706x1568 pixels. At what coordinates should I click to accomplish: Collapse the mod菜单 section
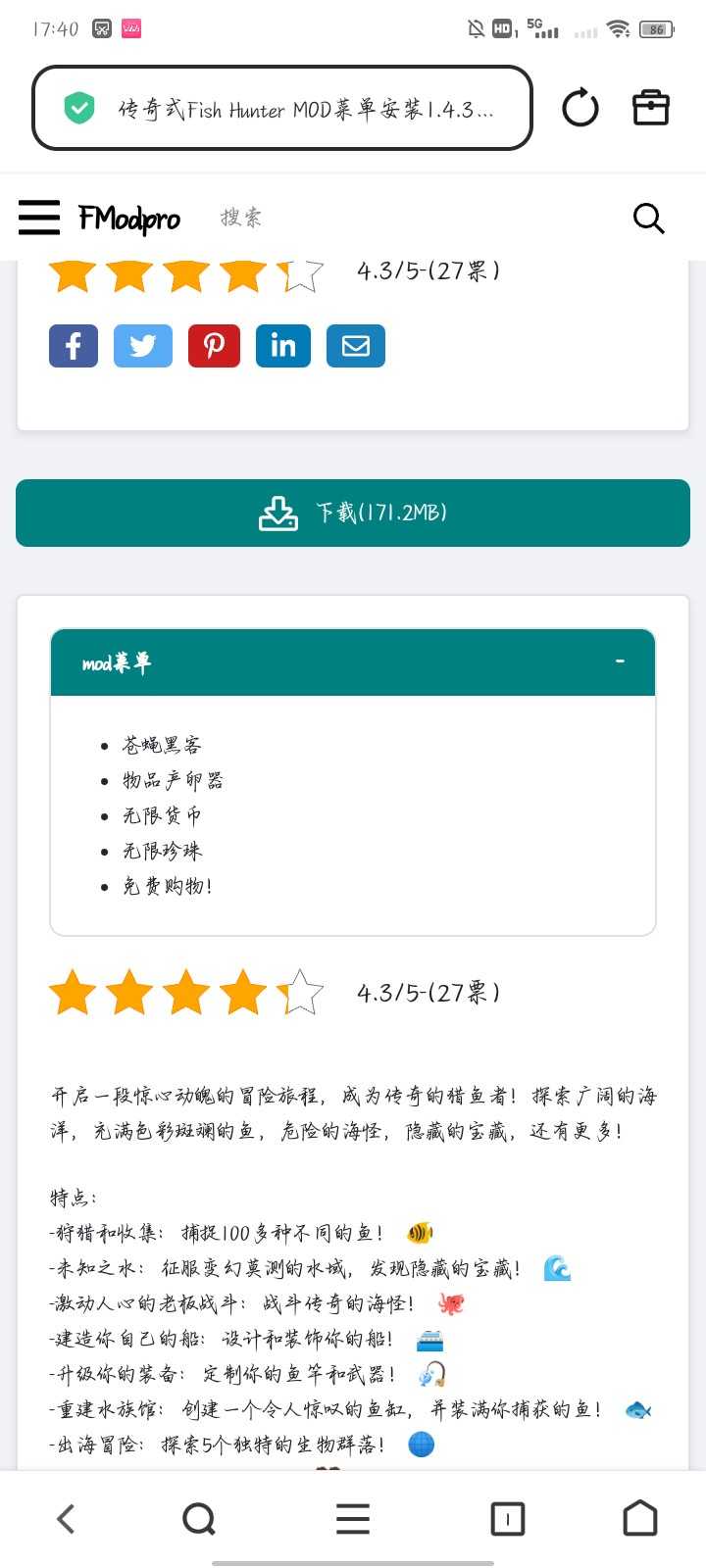coord(620,661)
